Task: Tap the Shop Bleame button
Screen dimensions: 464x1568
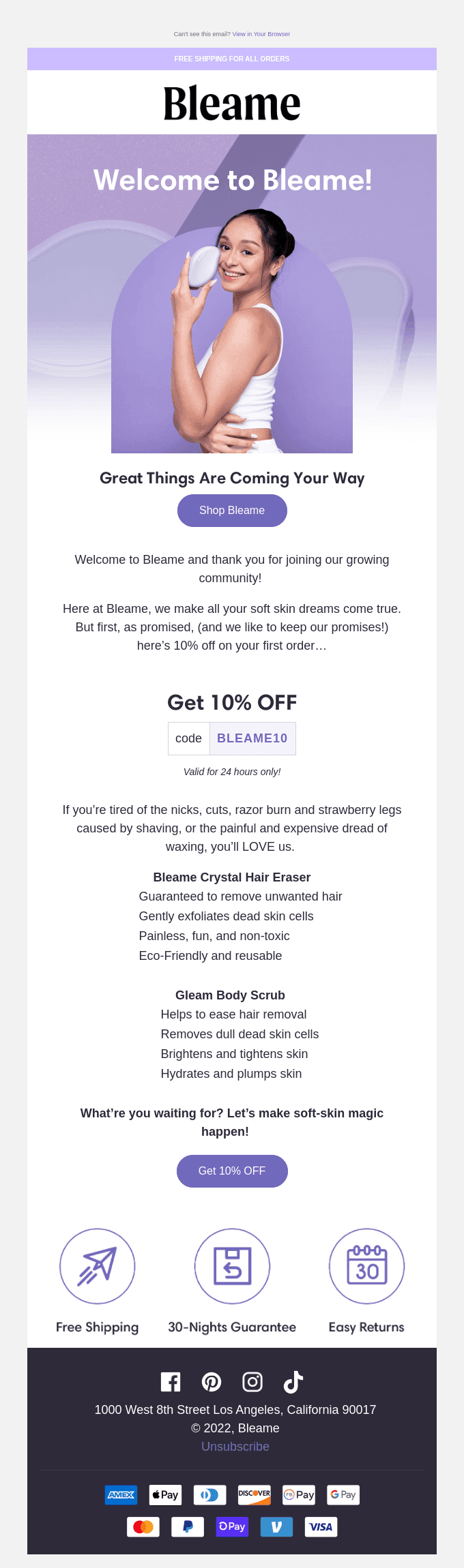Action: (232, 511)
